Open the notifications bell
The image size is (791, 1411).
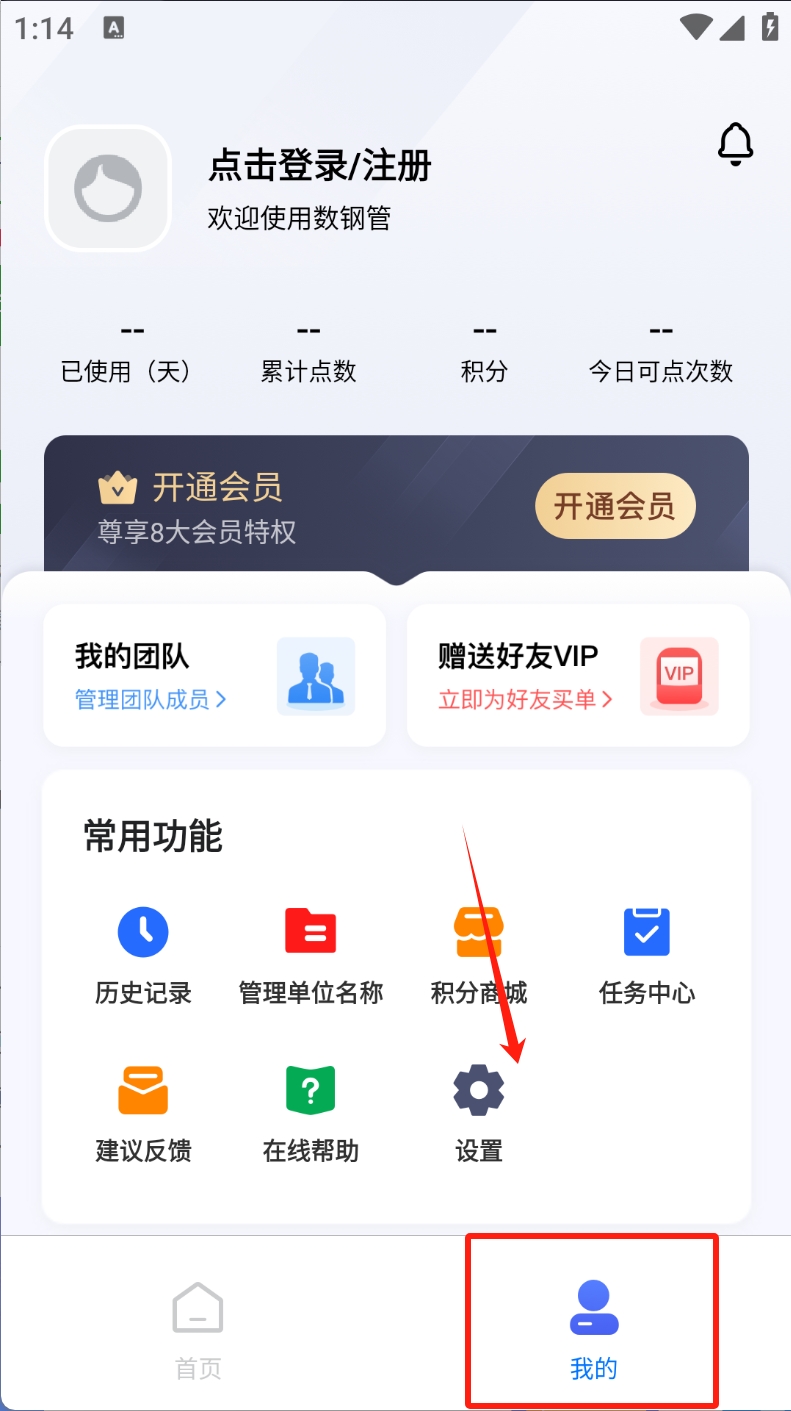coord(735,144)
